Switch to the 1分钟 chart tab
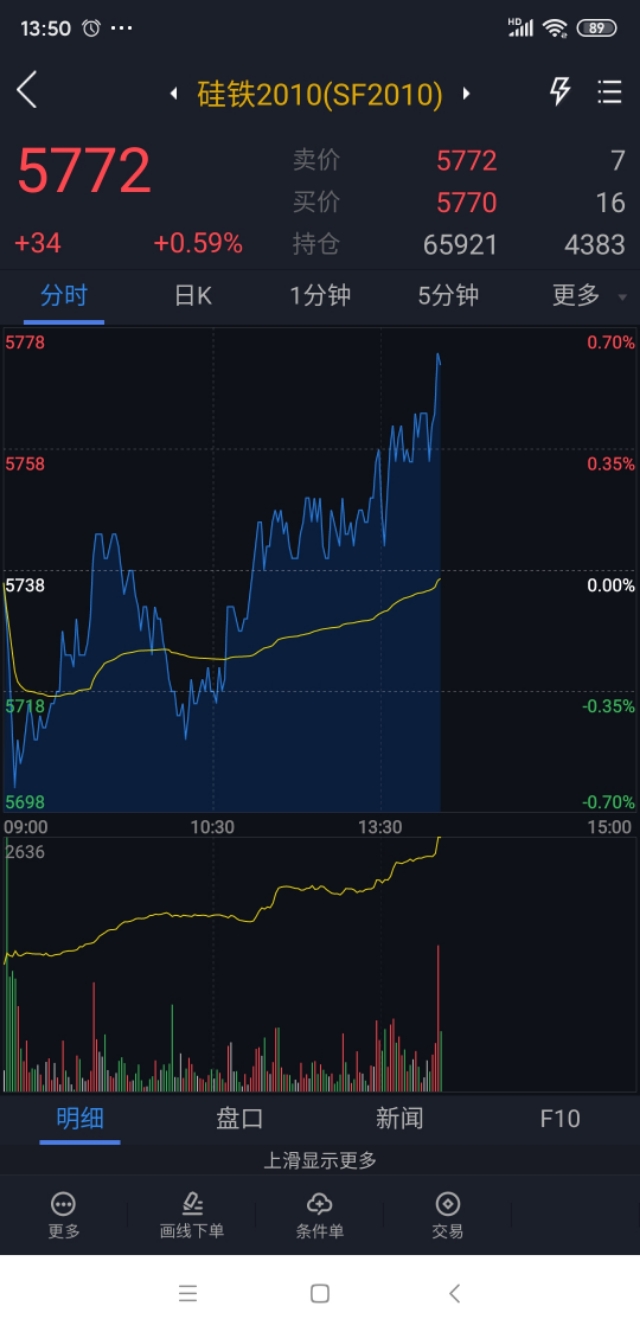This screenshot has width=640, height=1332. (320, 296)
